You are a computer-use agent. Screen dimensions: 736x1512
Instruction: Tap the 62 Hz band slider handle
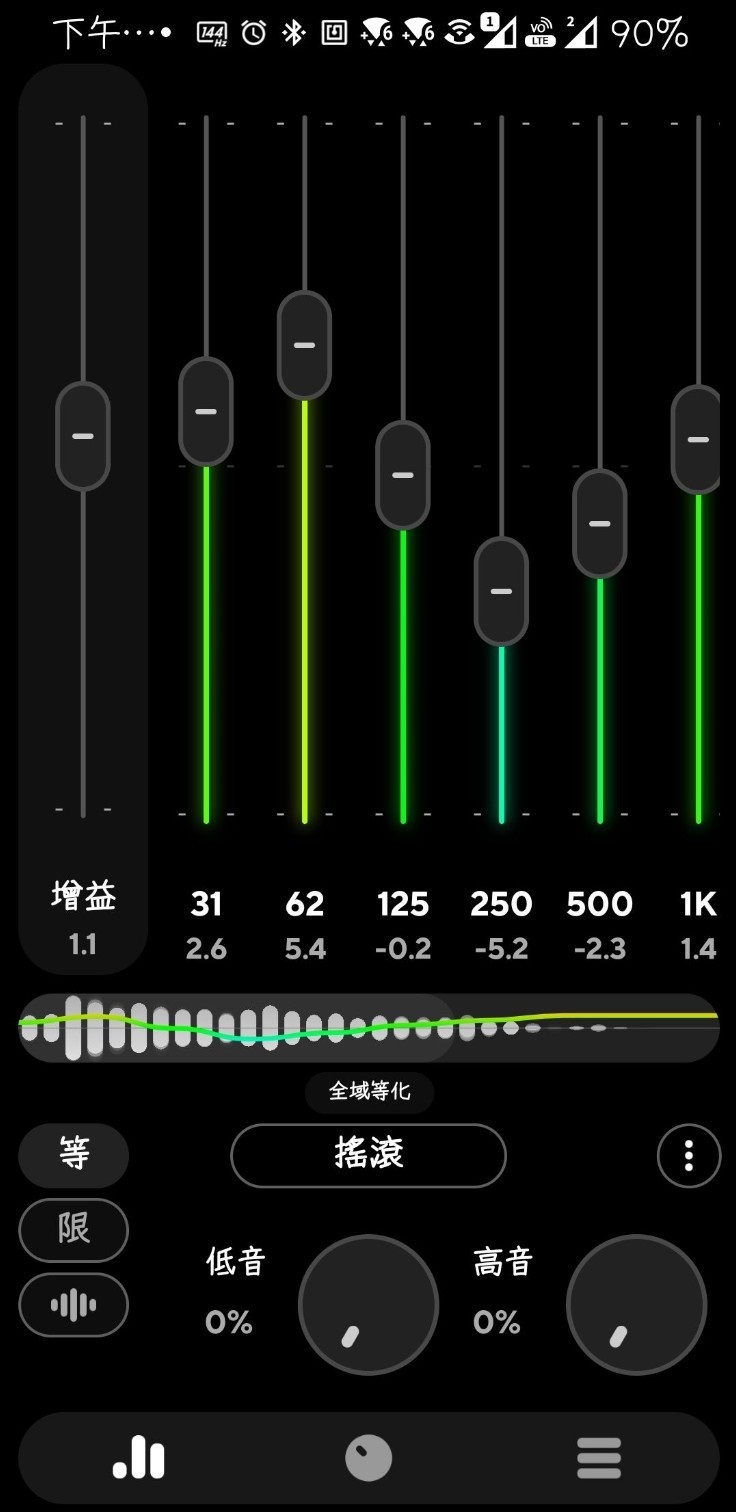pyautogui.click(x=304, y=345)
